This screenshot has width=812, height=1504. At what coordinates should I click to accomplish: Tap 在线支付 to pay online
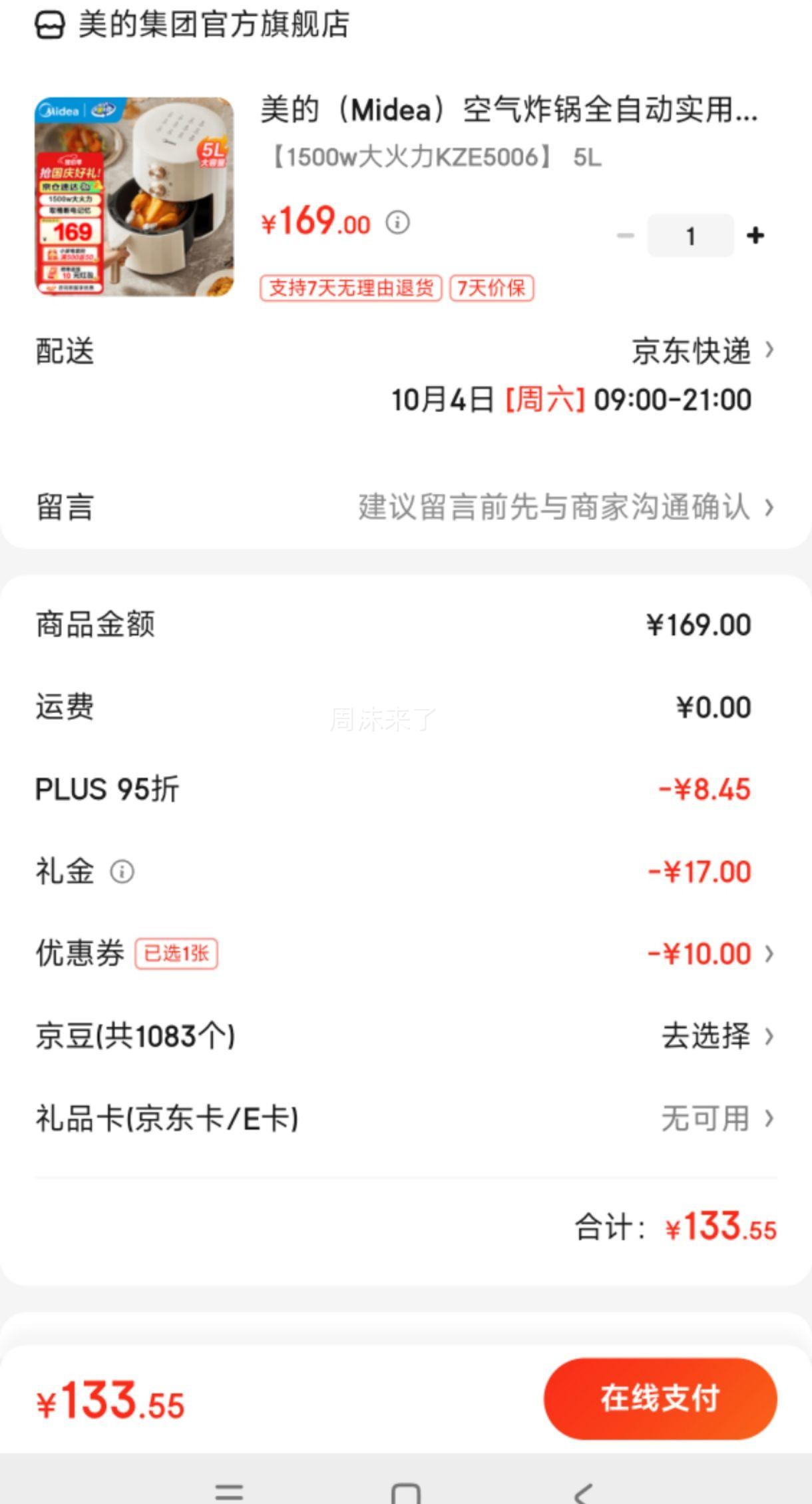(x=660, y=1398)
